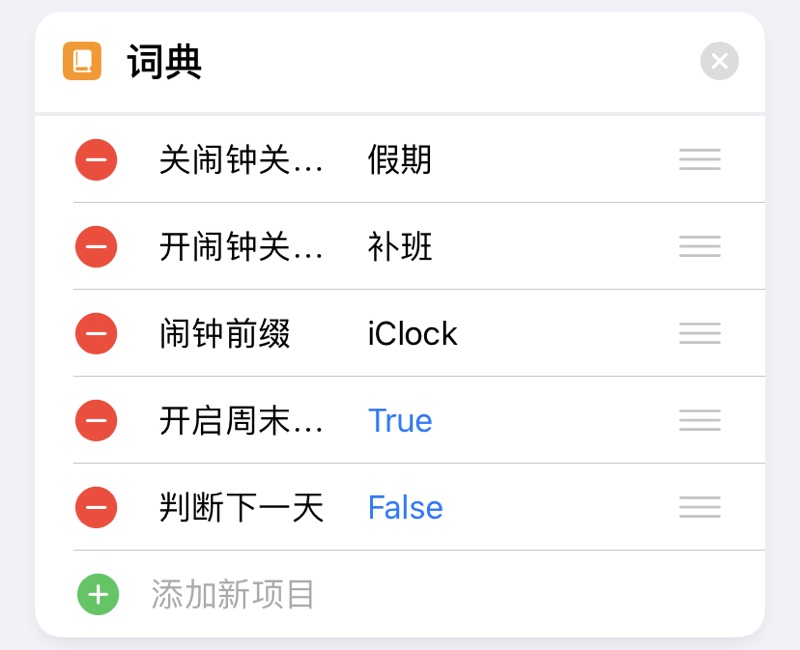Toggle the True value for 开启周末

click(x=400, y=421)
